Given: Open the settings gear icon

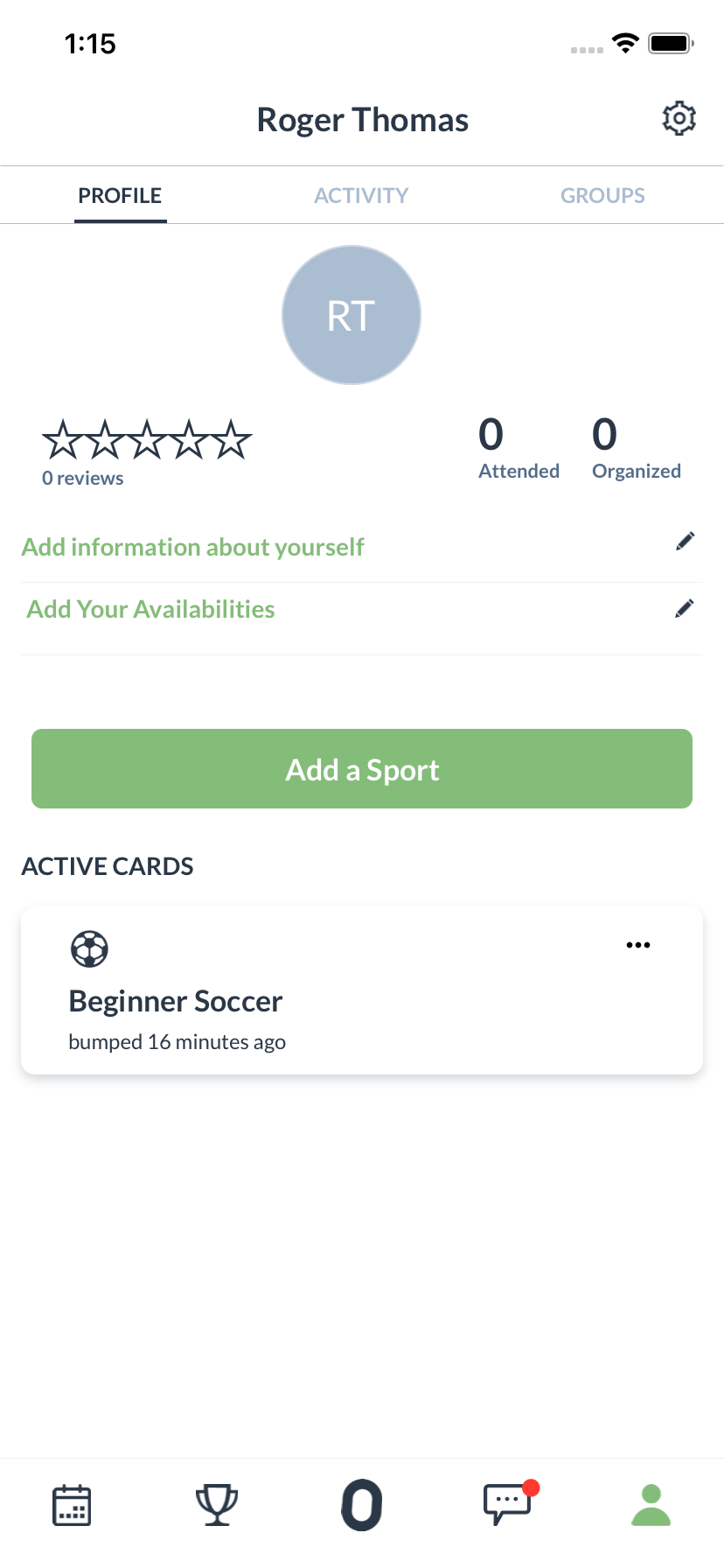Looking at the screenshot, I should (679, 118).
